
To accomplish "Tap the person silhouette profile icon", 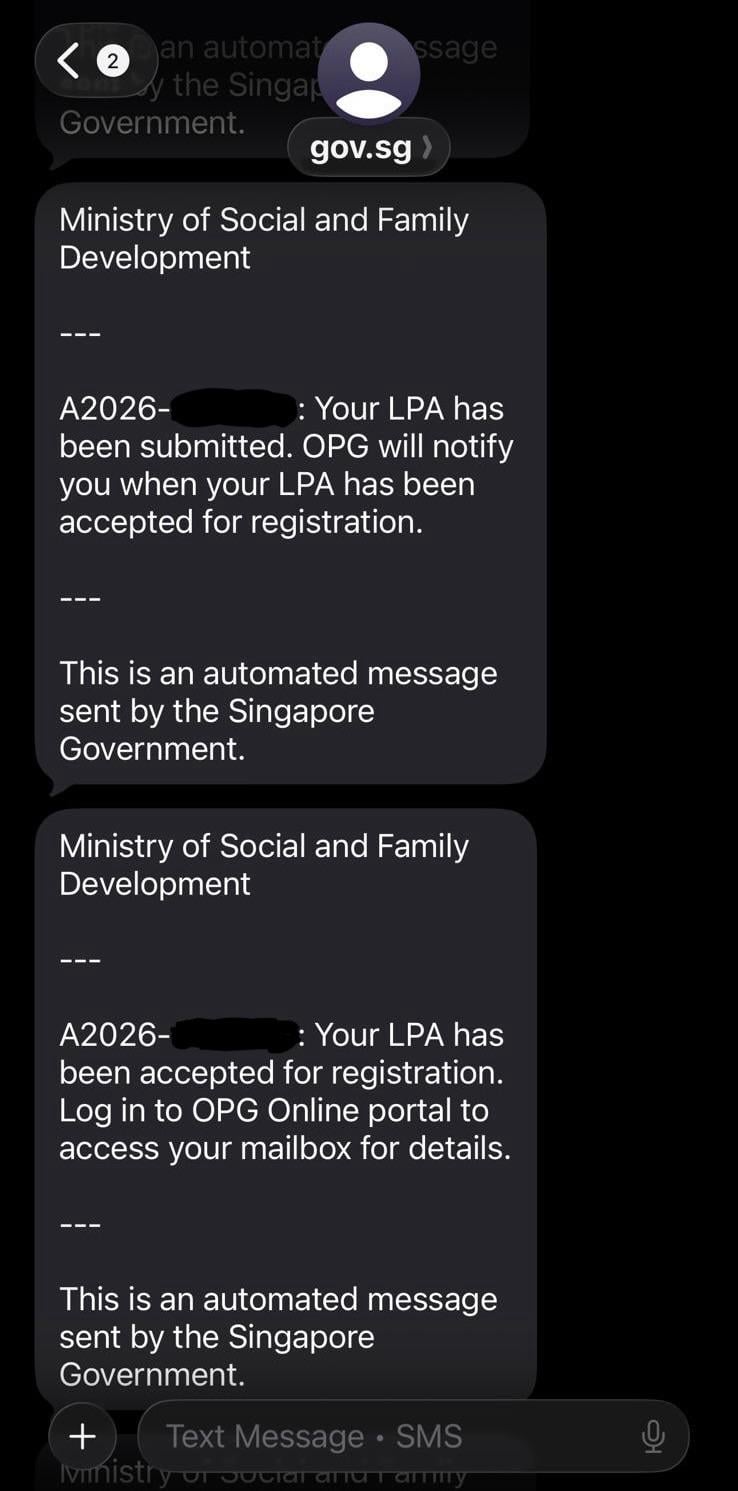I will pyautogui.click(x=369, y=75).
